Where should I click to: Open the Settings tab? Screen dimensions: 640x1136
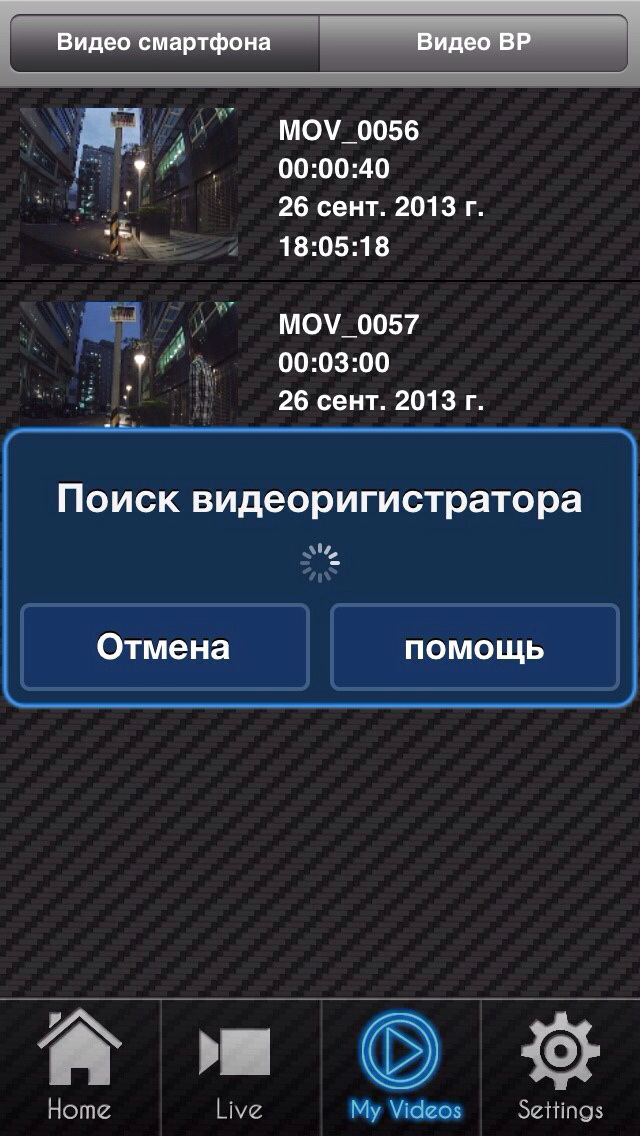(560, 1066)
